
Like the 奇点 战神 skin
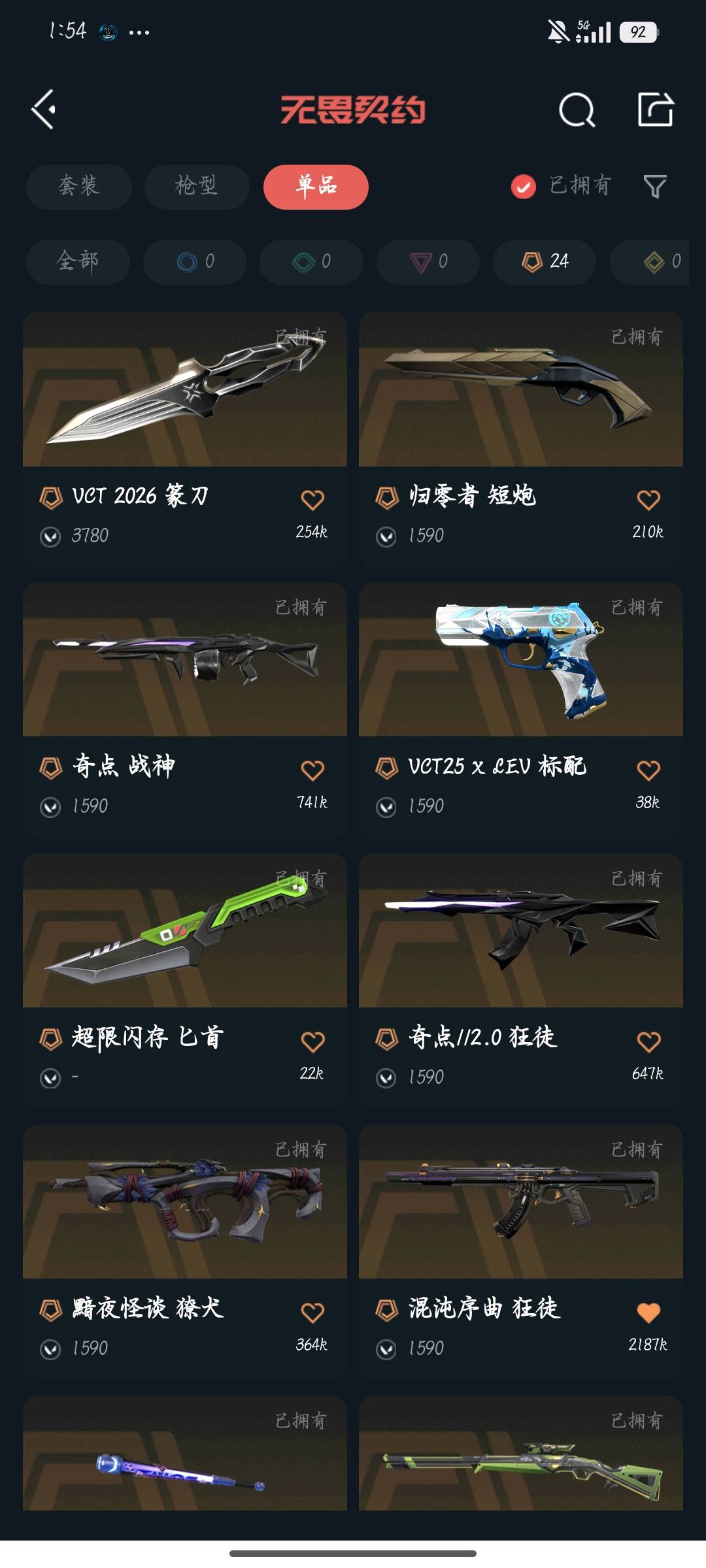312,771
